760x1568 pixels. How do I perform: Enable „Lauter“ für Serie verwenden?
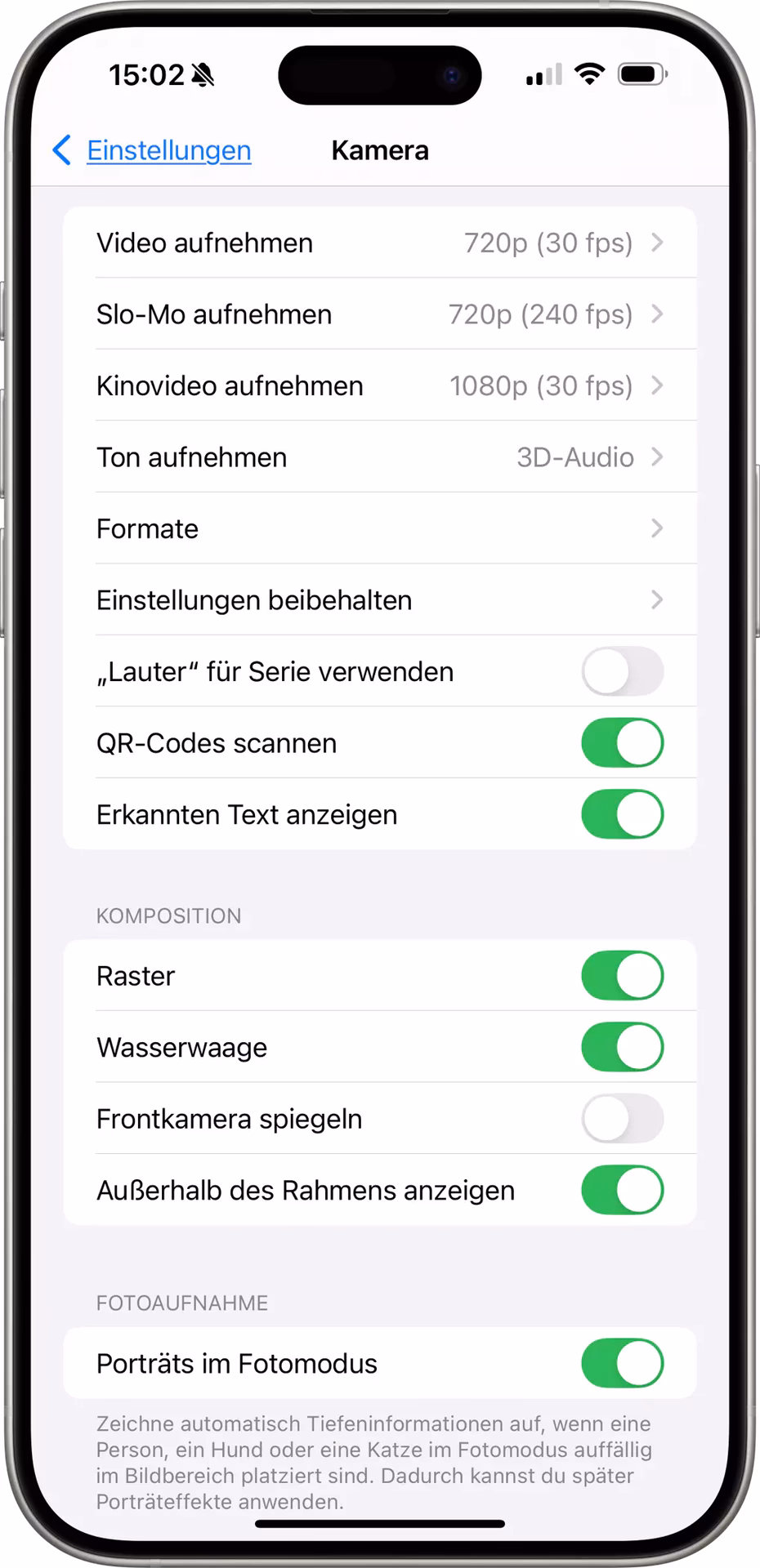click(622, 671)
